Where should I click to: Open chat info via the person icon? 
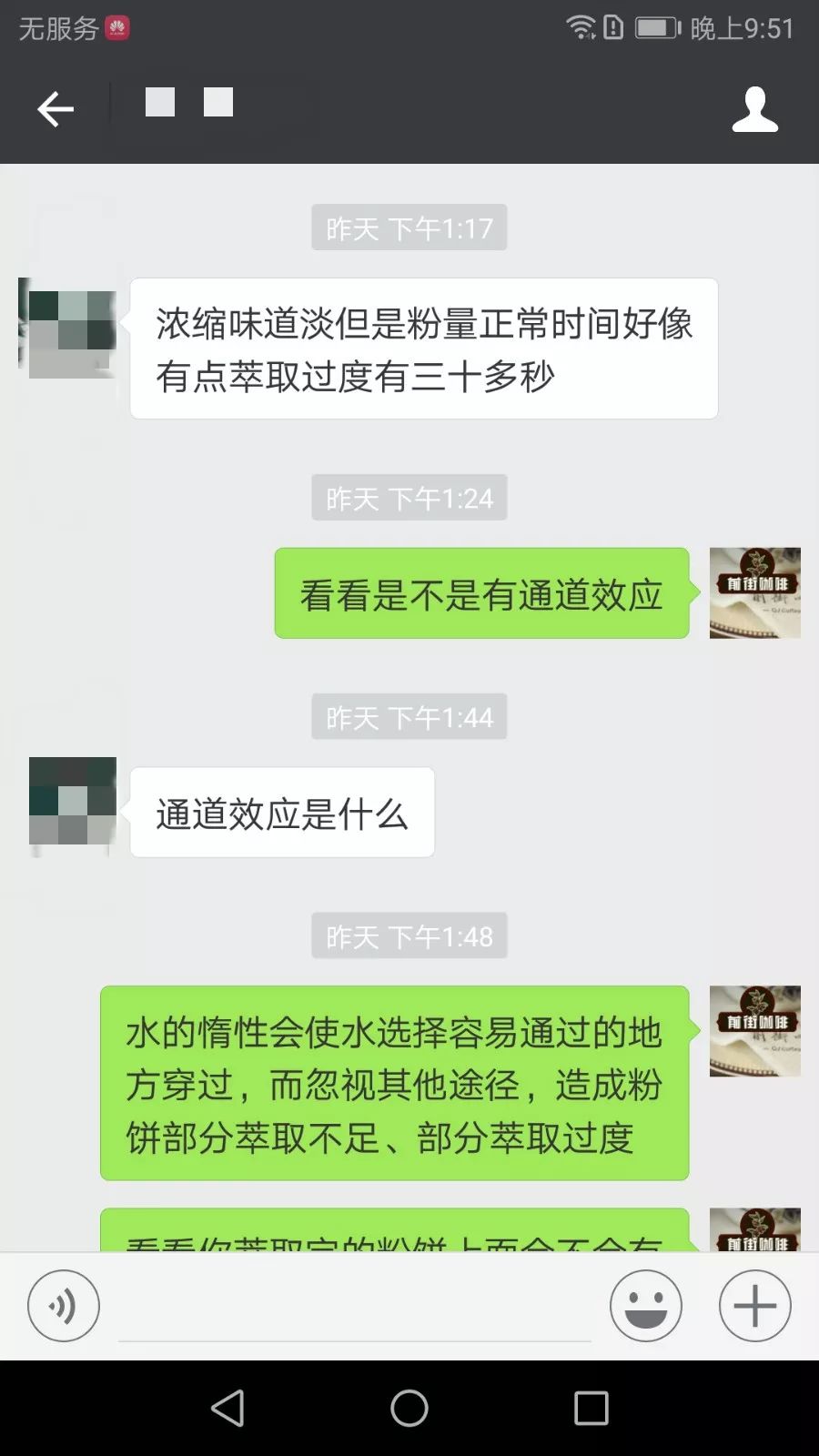754,110
